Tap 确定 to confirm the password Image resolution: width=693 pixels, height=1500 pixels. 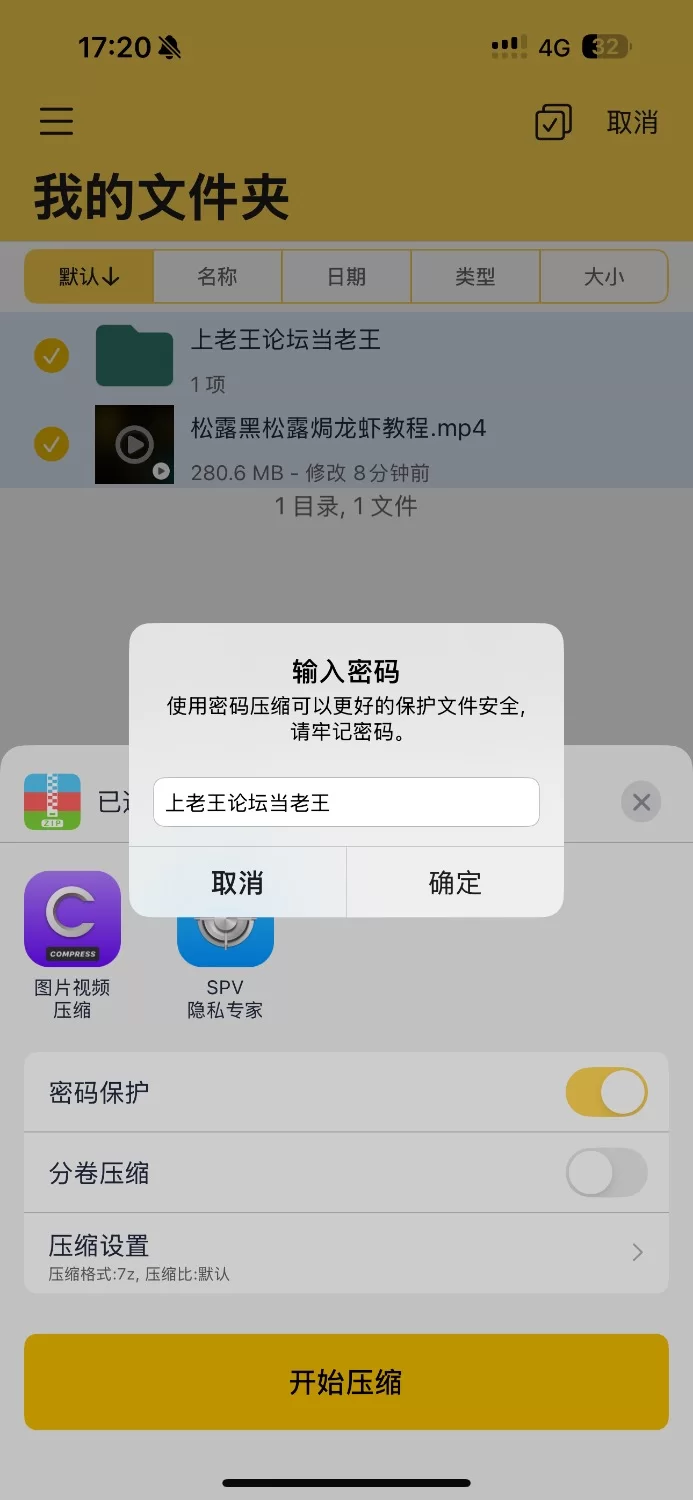pyautogui.click(x=455, y=882)
